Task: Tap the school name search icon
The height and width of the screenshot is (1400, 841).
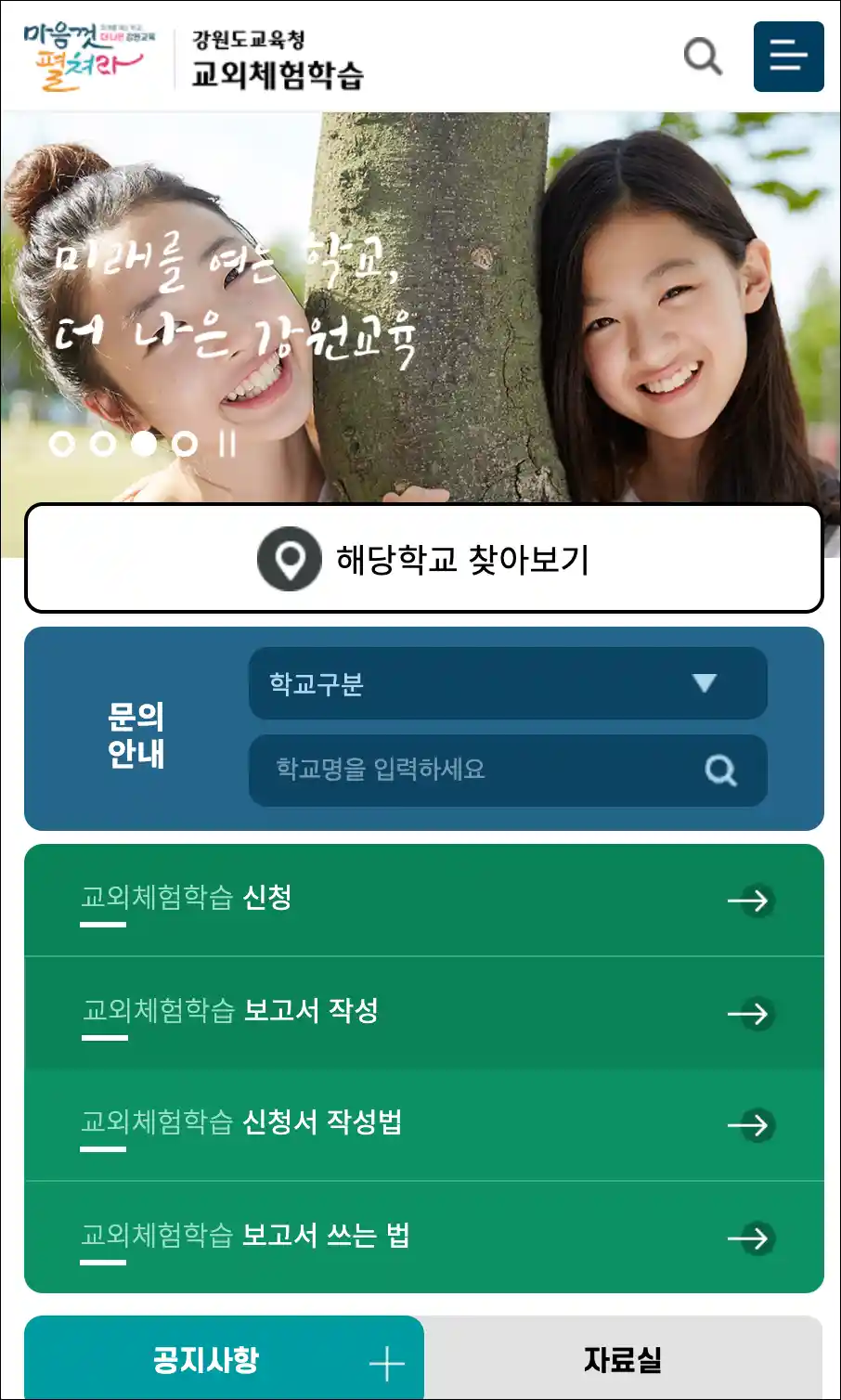Action: pyautogui.click(x=721, y=770)
